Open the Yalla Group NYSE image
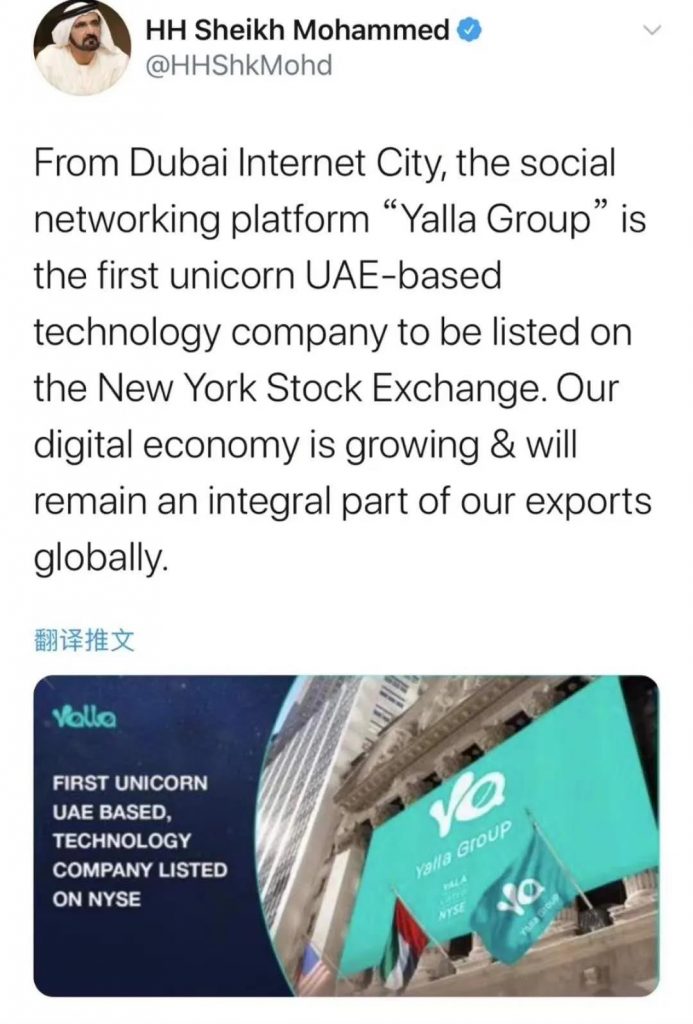This screenshot has width=693, height=1024. point(346,835)
